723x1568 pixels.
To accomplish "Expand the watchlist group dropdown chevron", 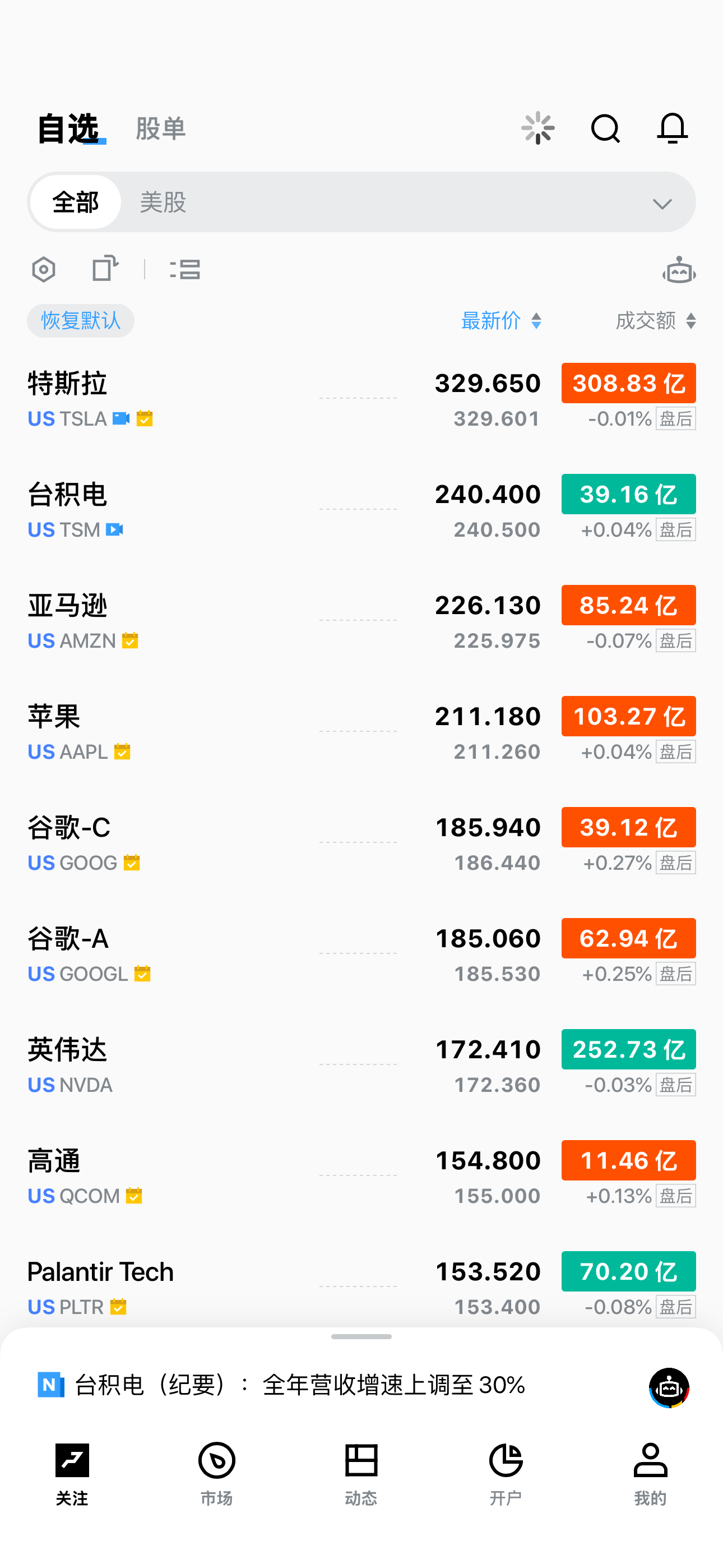I will pos(662,204).
